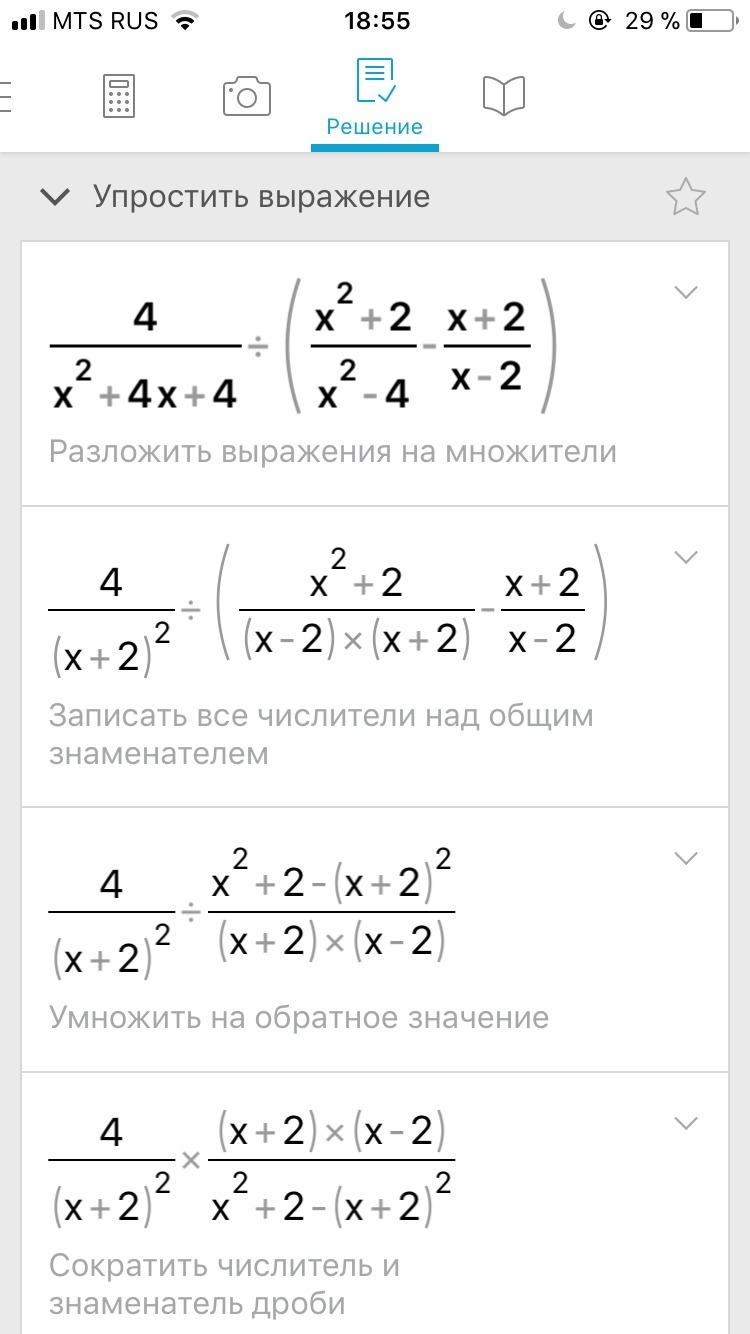750x1334 pixels.
Task: Switch to the camera tab
Action: click(x=246, y=96)
